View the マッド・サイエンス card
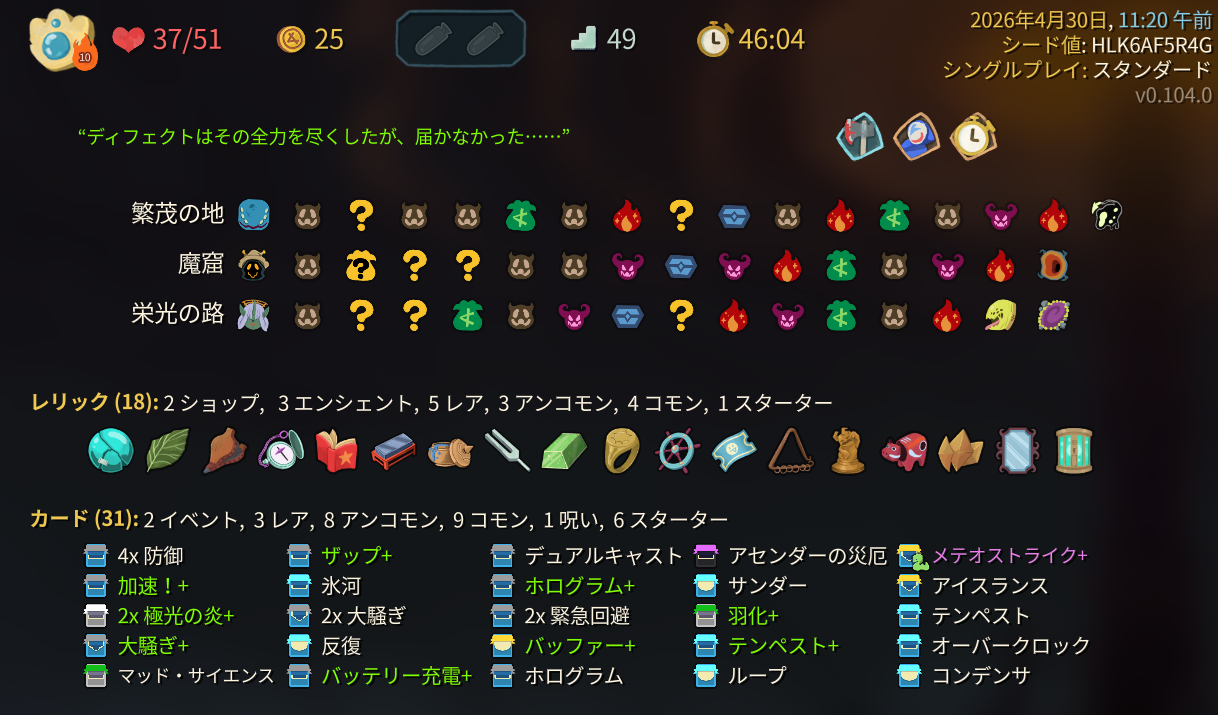 pos(195,676)
